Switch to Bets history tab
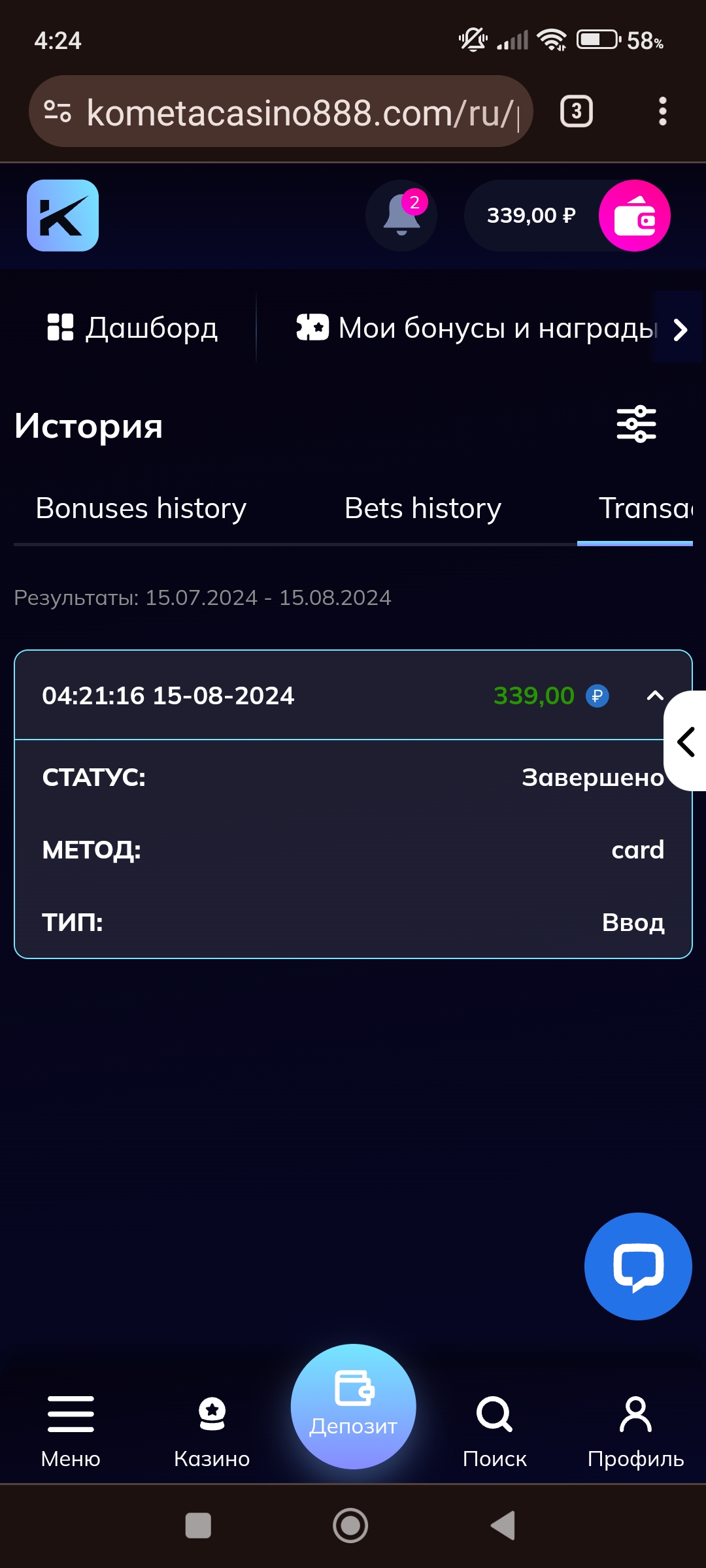 [422, 508]
